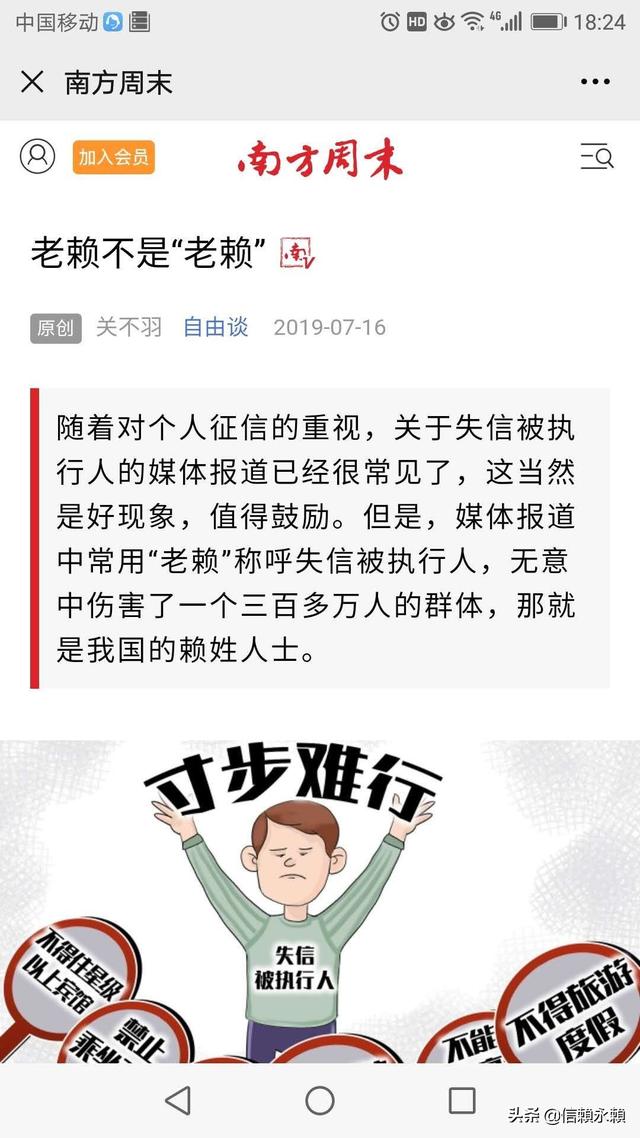Open the 自由谈 column link

coord(215,327)
